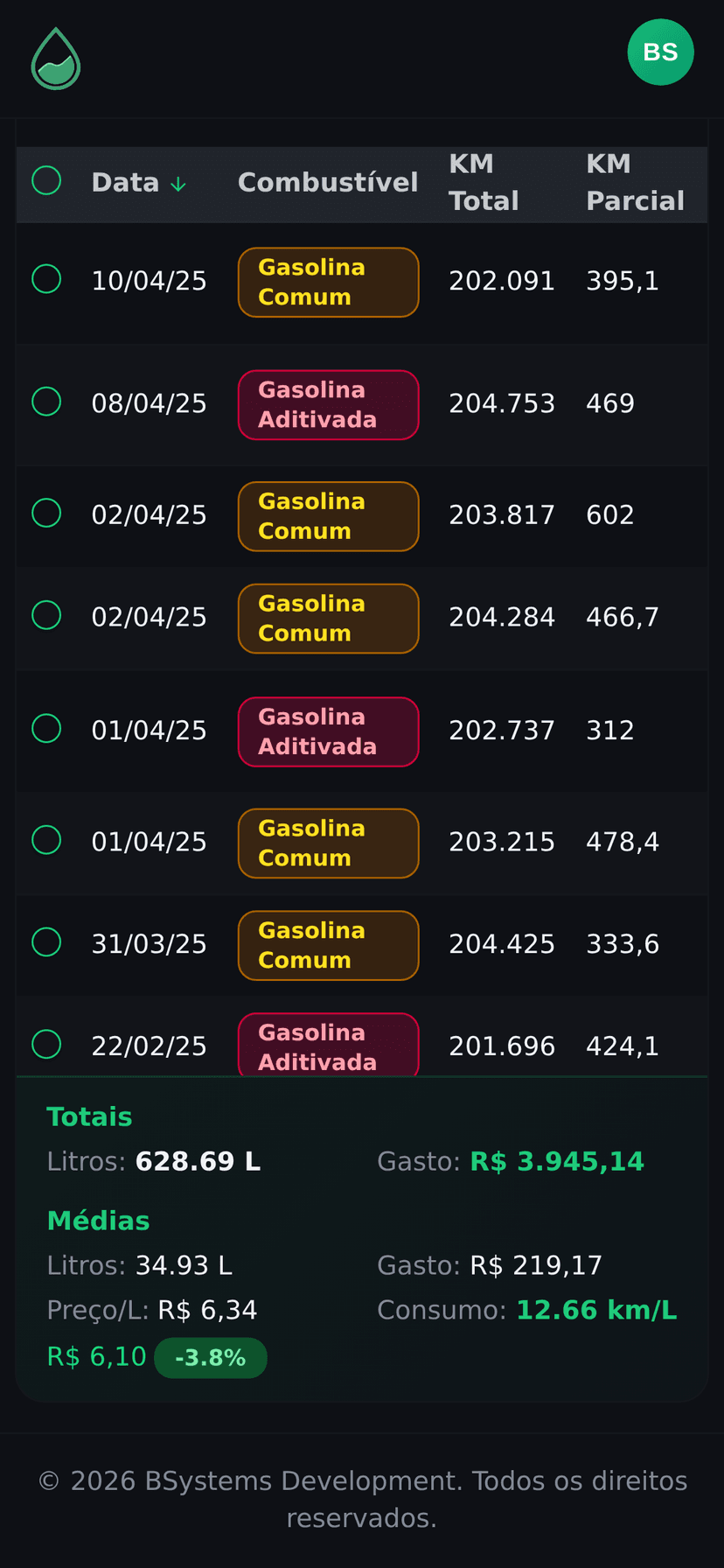Tick the row with KM Total 204.284

coord(46,615)
